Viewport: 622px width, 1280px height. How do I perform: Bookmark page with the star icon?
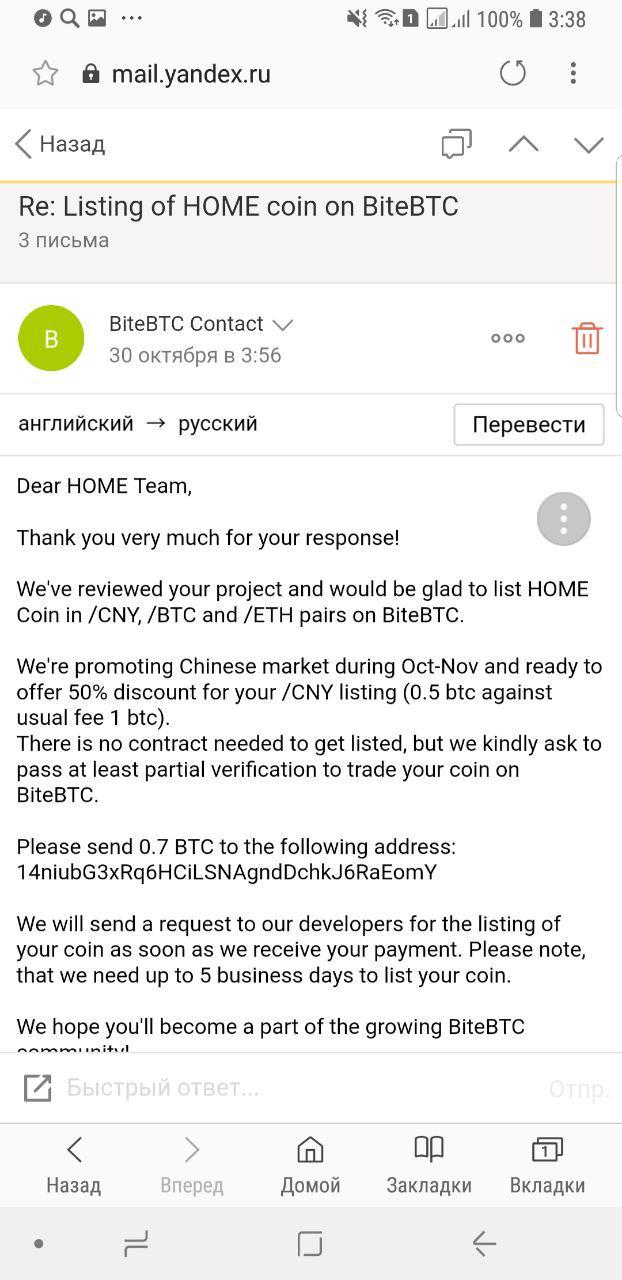45,73
